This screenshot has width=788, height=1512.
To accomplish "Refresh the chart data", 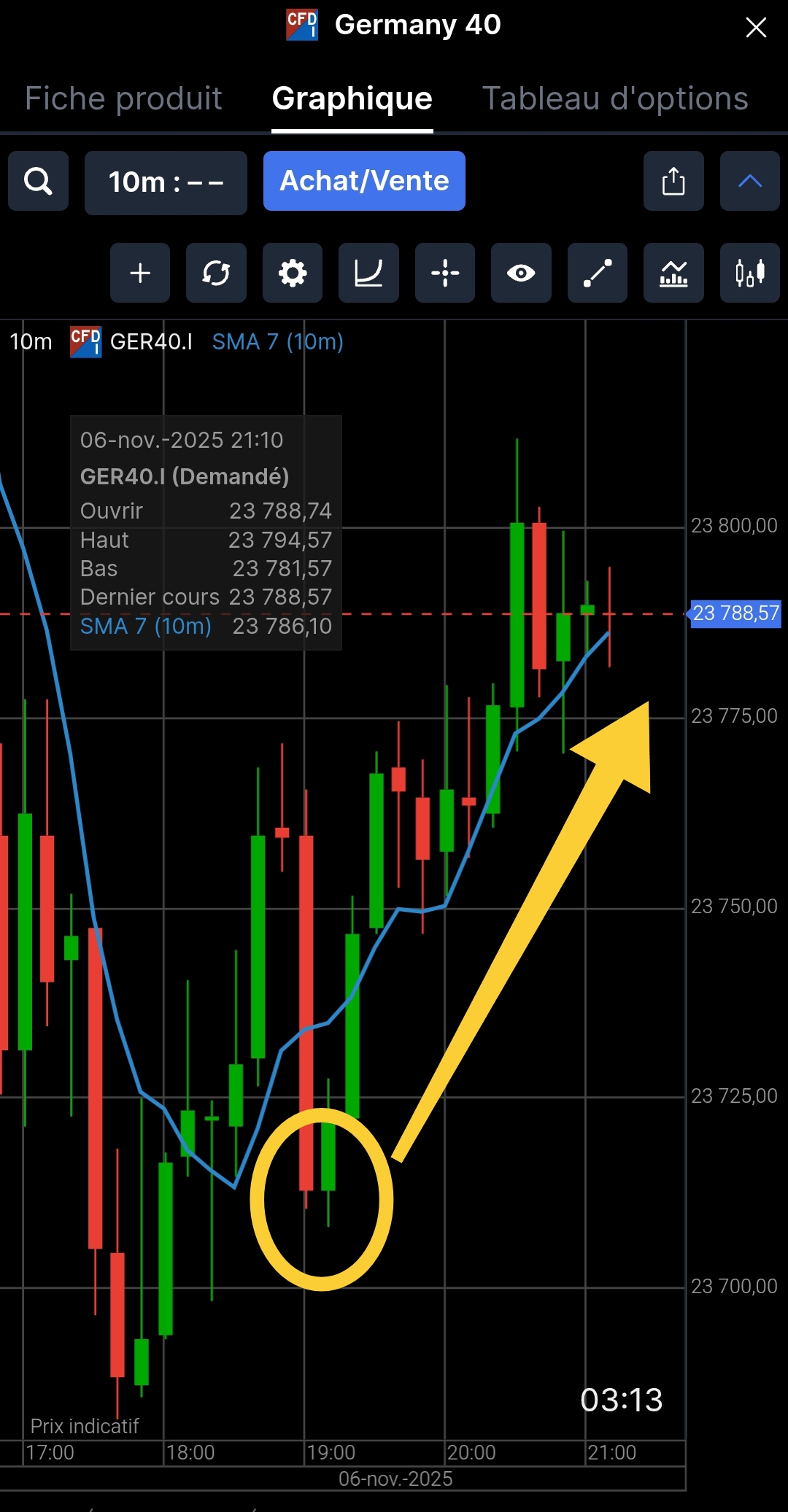I will (216, 274).
